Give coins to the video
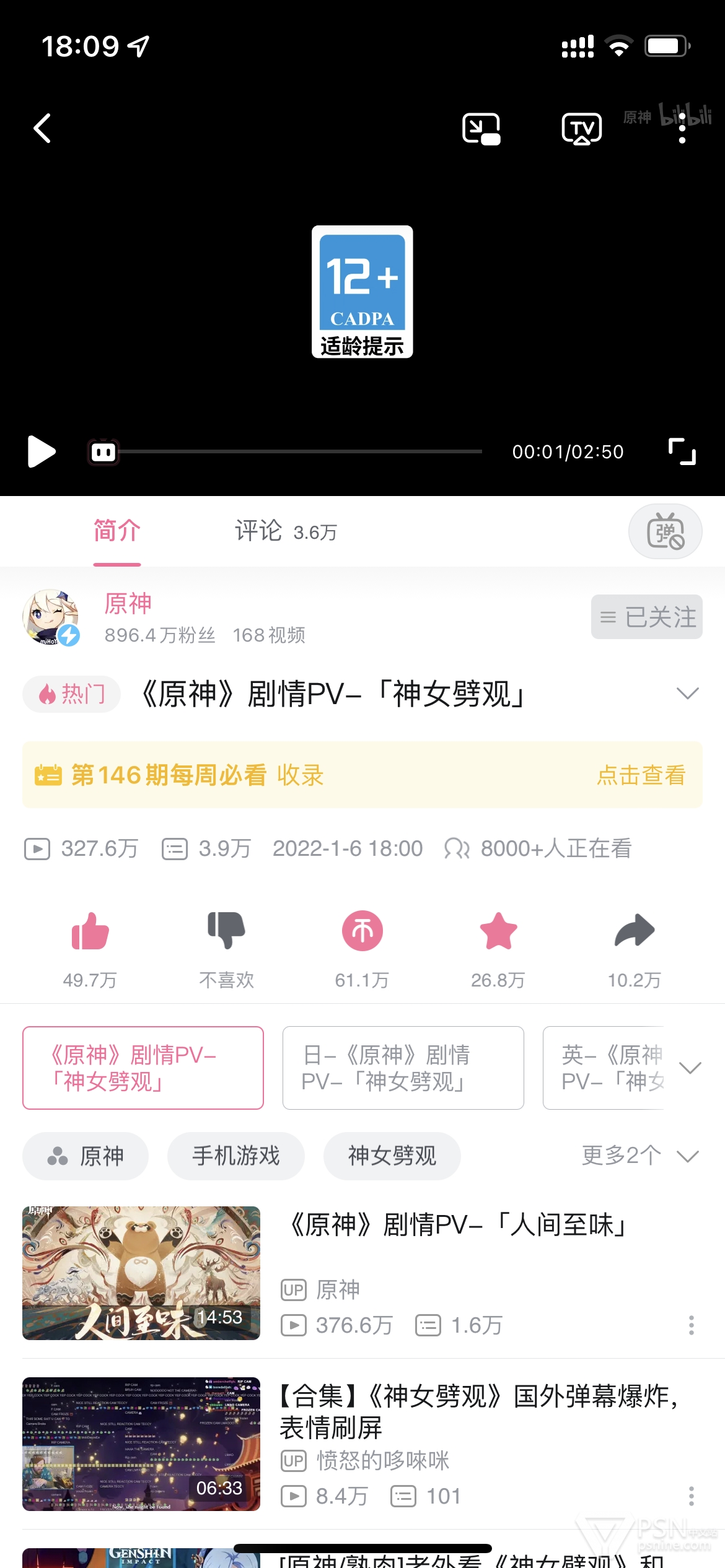725x1568 pixels. (x=362, y=930)
